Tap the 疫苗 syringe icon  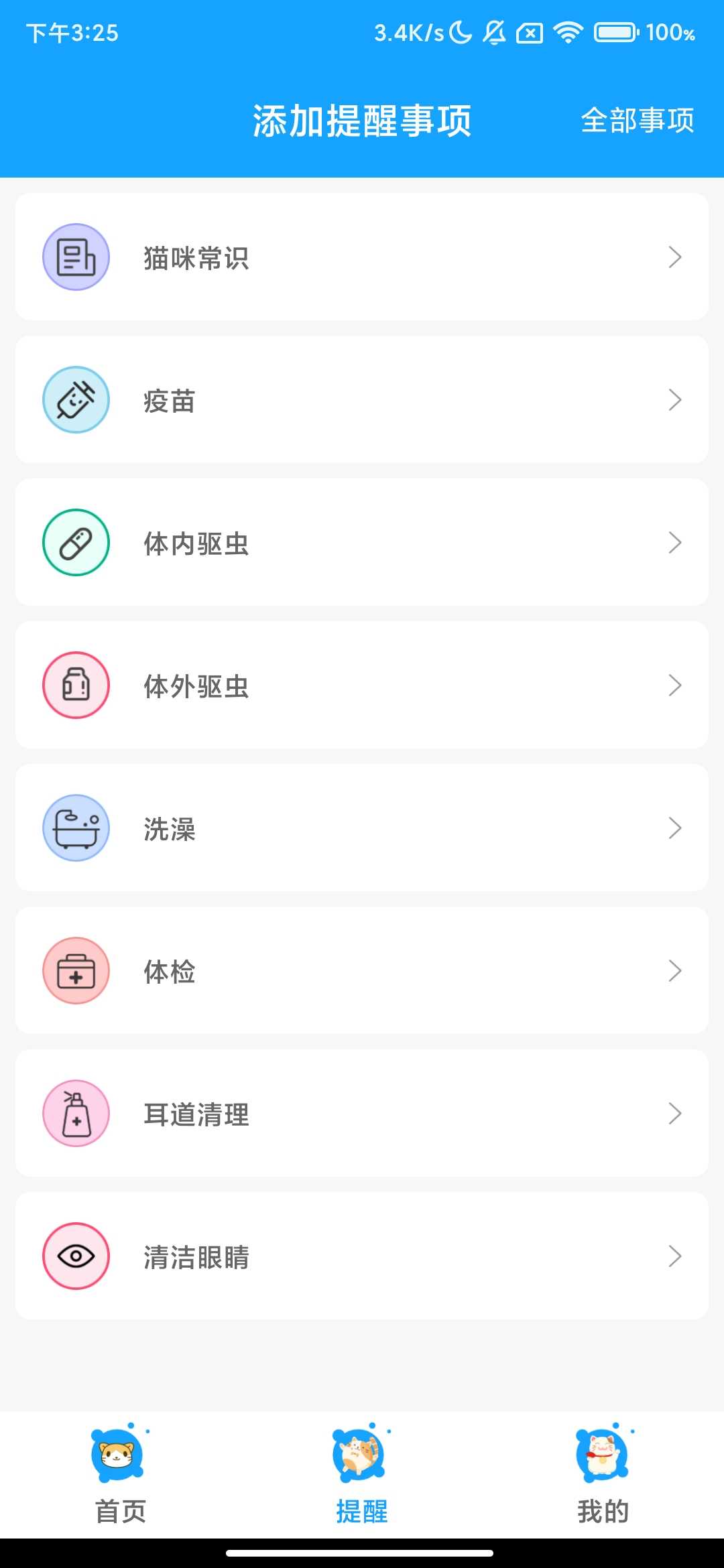[x=76, y=400]
